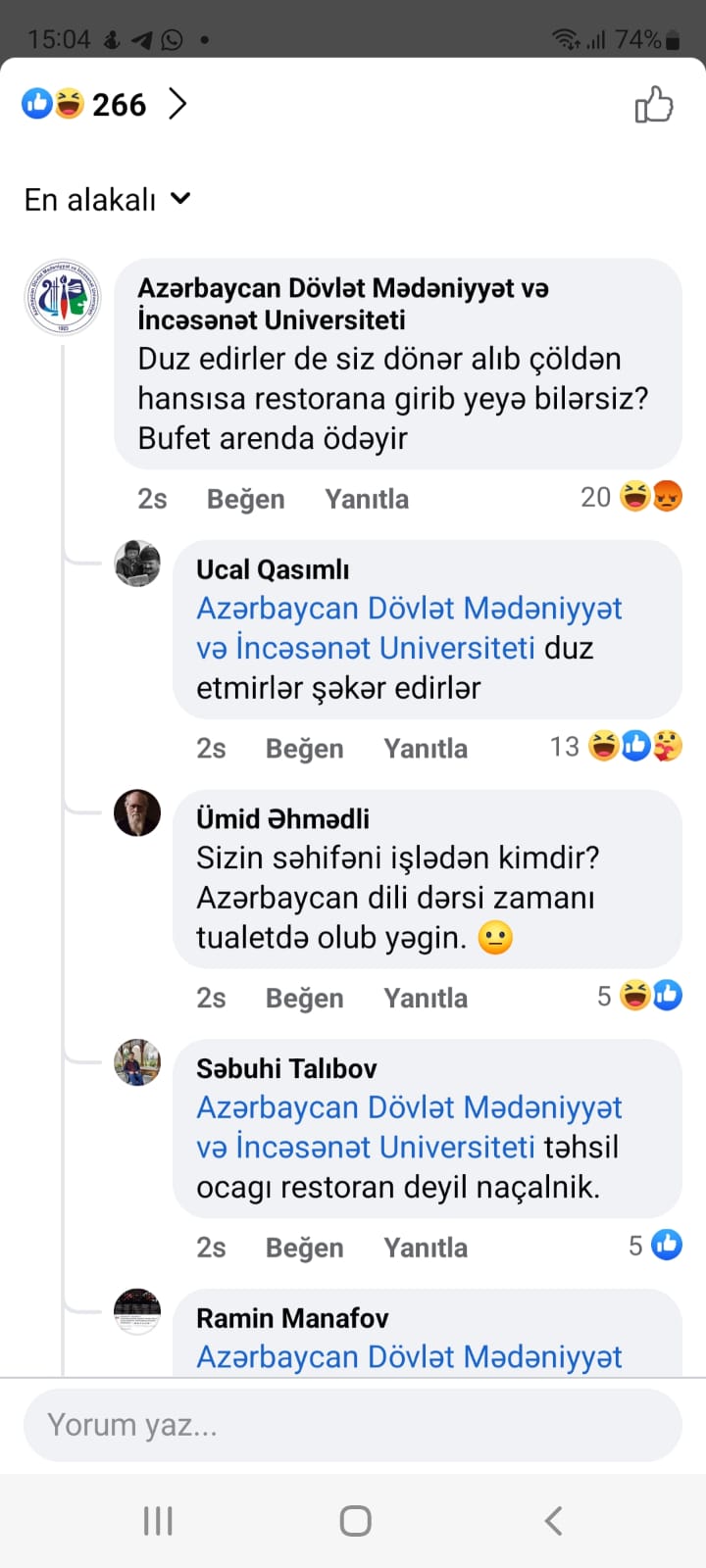This screenshot has width=706, height=1568.
Task: Reply to Ucal Qasımlı's comment
Action: [x=426, y=749]
